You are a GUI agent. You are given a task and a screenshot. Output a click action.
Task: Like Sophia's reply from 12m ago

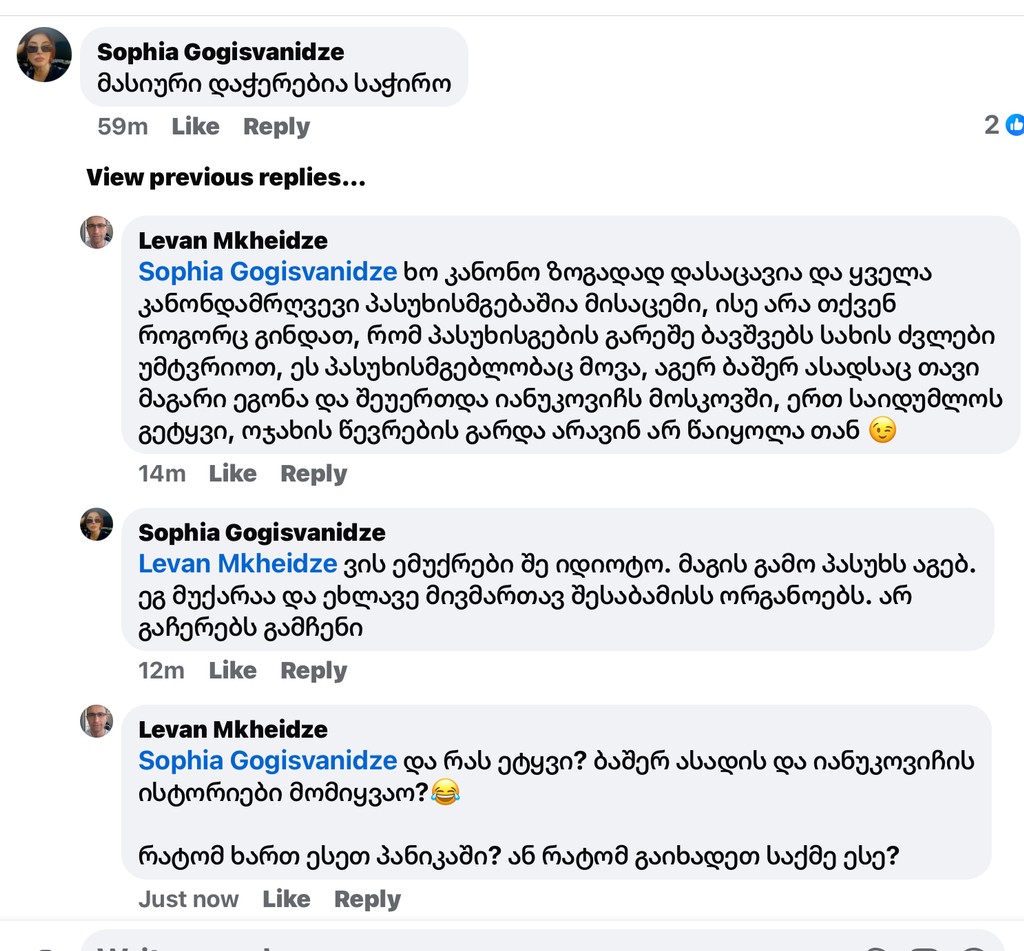[x=232, y=671]
